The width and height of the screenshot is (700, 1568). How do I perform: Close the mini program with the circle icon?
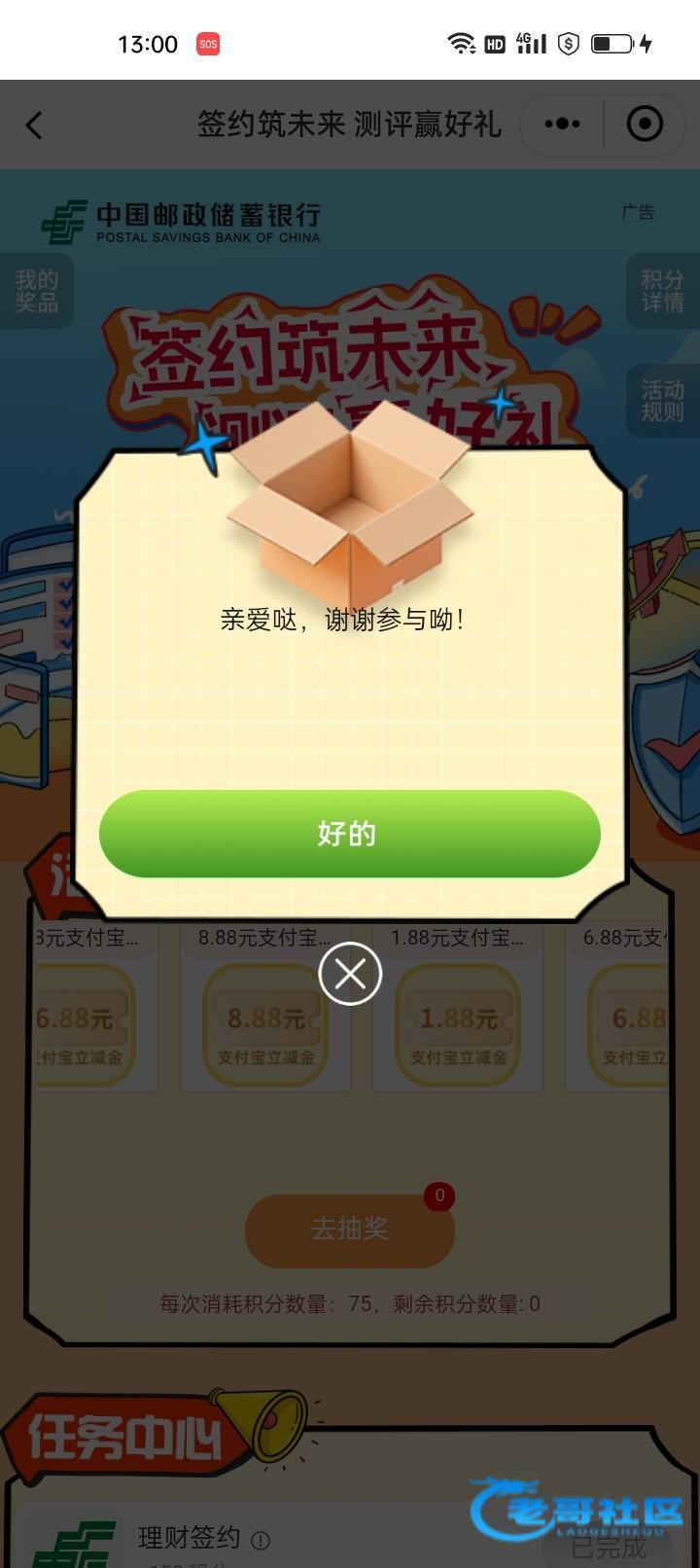(x=645, y=125)
